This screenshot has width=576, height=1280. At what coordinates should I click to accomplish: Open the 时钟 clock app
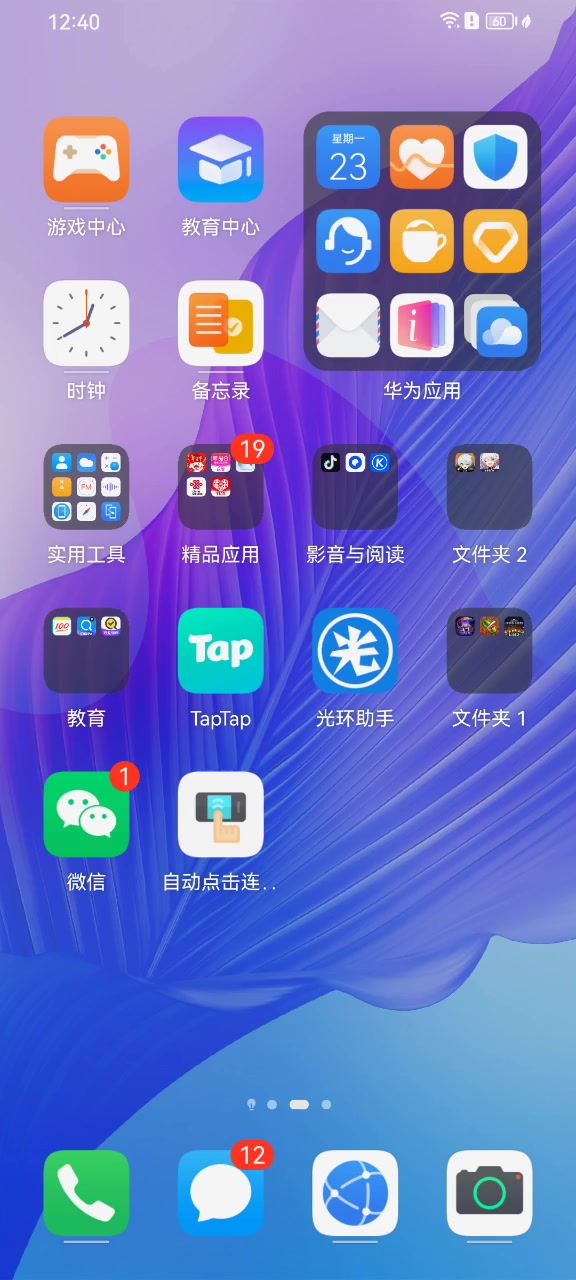coord(86,323)
